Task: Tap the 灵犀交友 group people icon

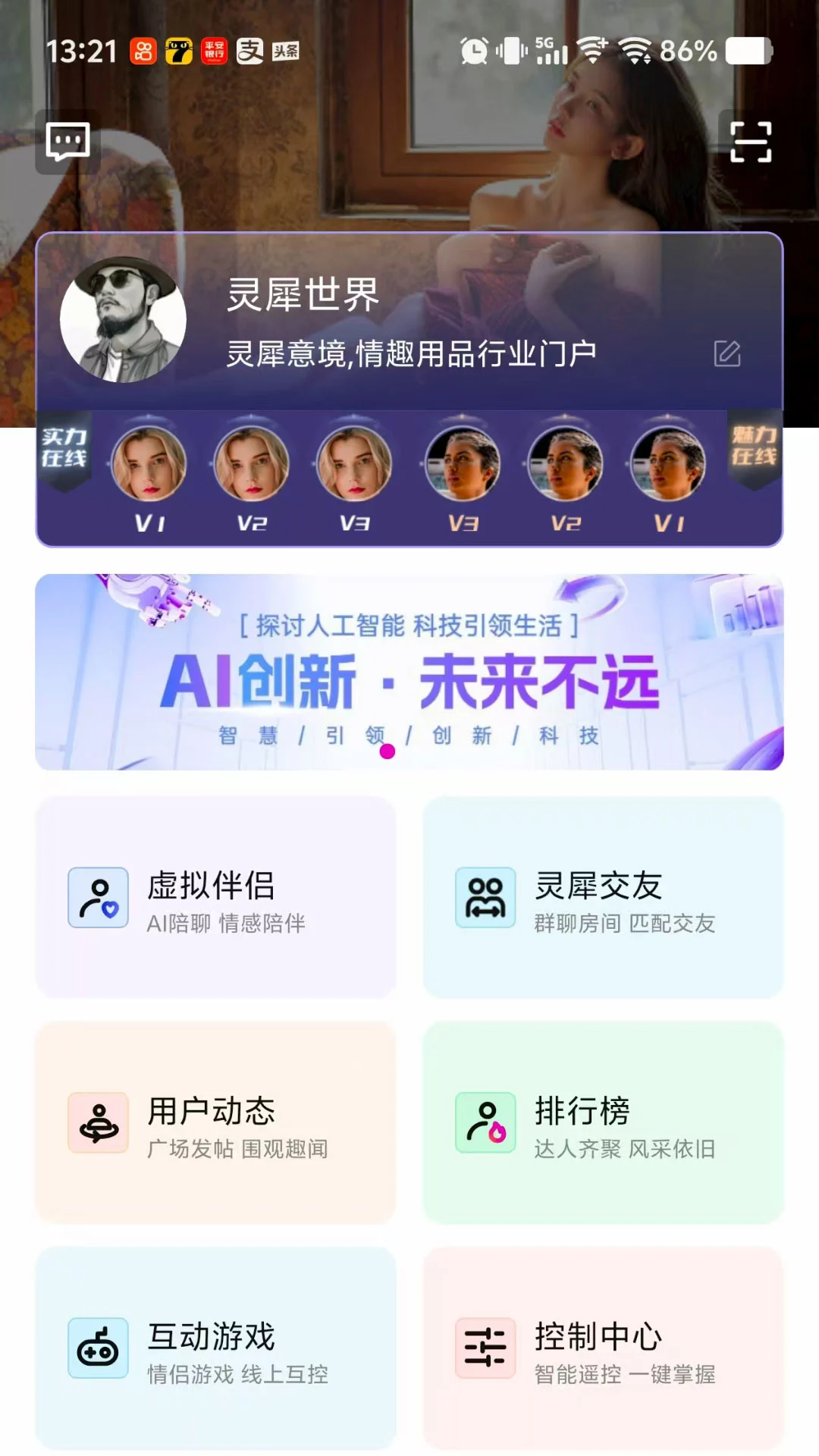Action: point(485,899)
